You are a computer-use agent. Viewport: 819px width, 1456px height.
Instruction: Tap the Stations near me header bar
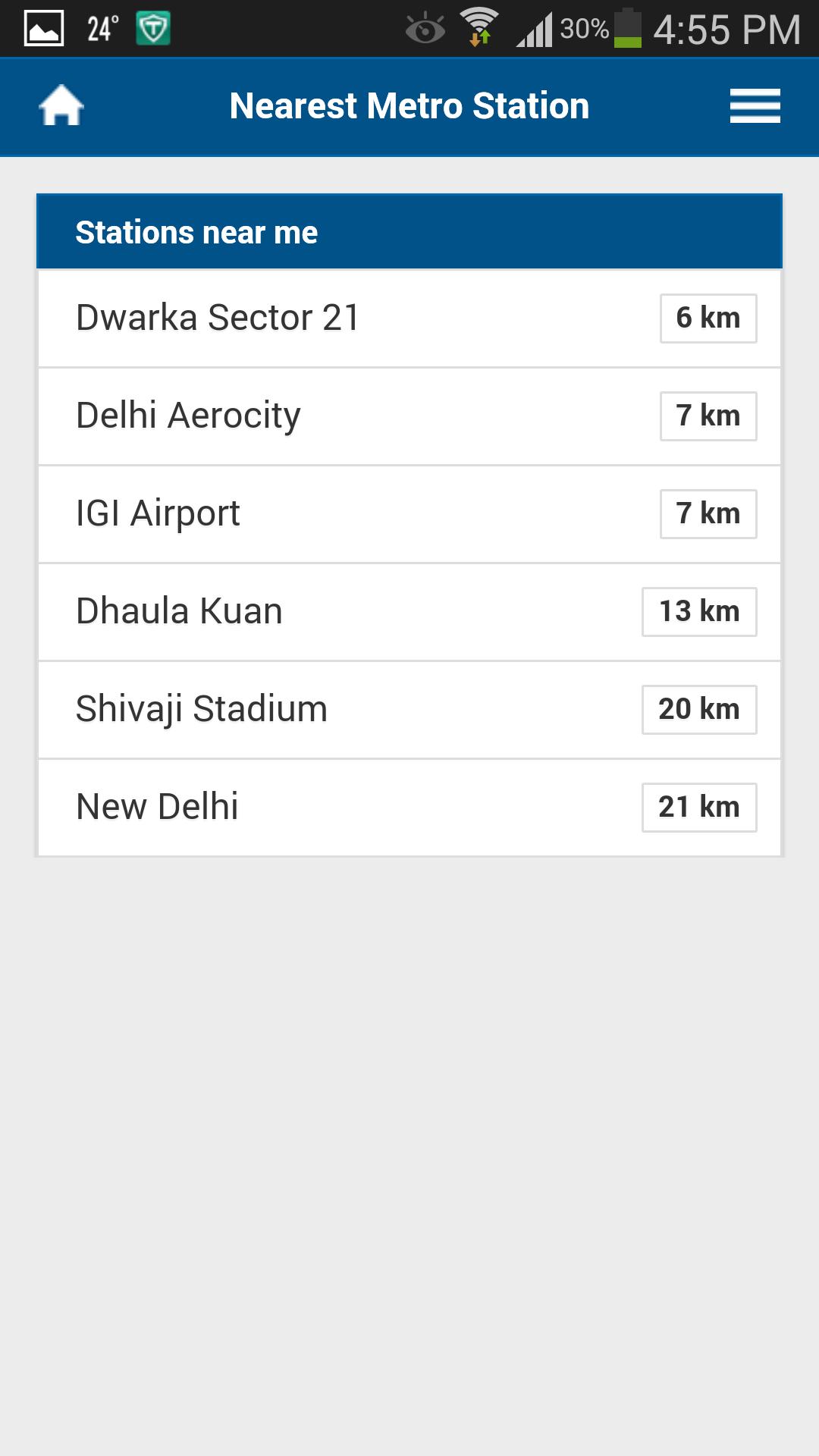coord(409,231)
